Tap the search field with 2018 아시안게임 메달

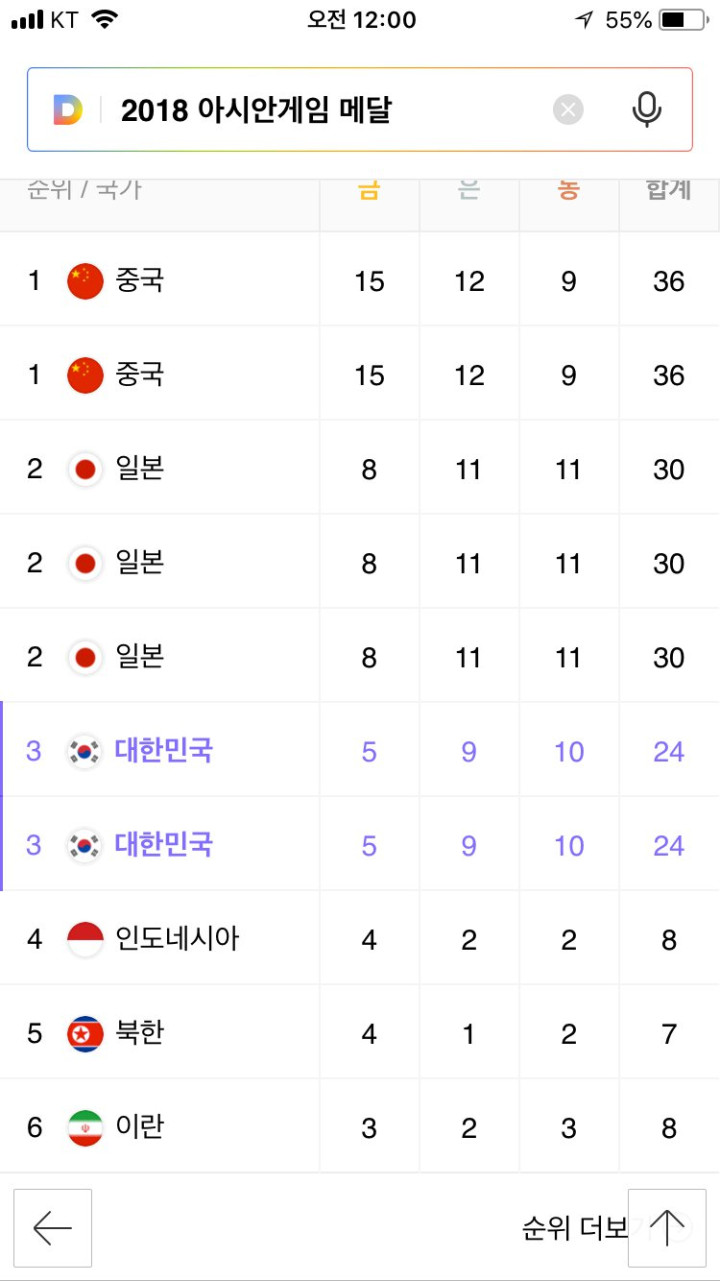coord(330,110)
